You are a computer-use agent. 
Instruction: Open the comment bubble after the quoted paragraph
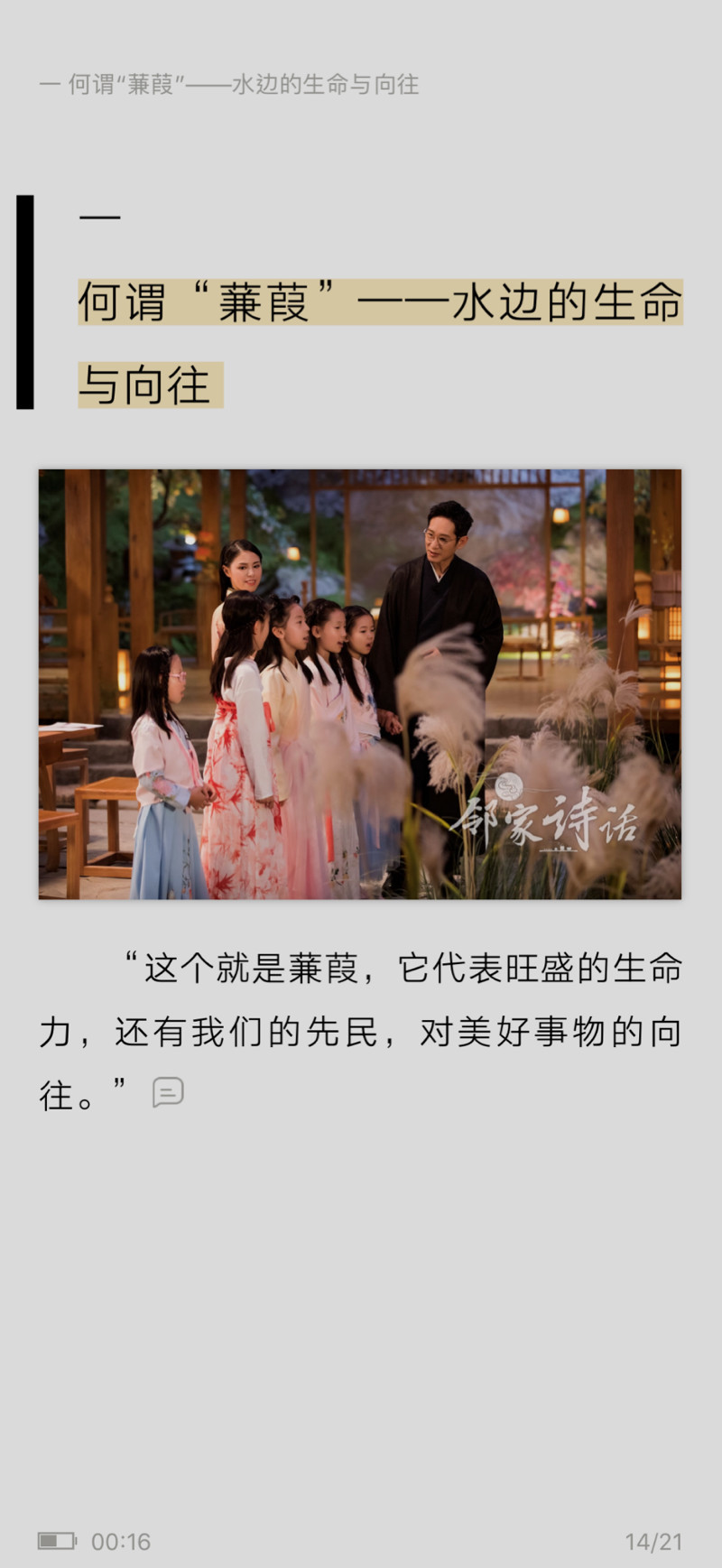[168, 1092]
